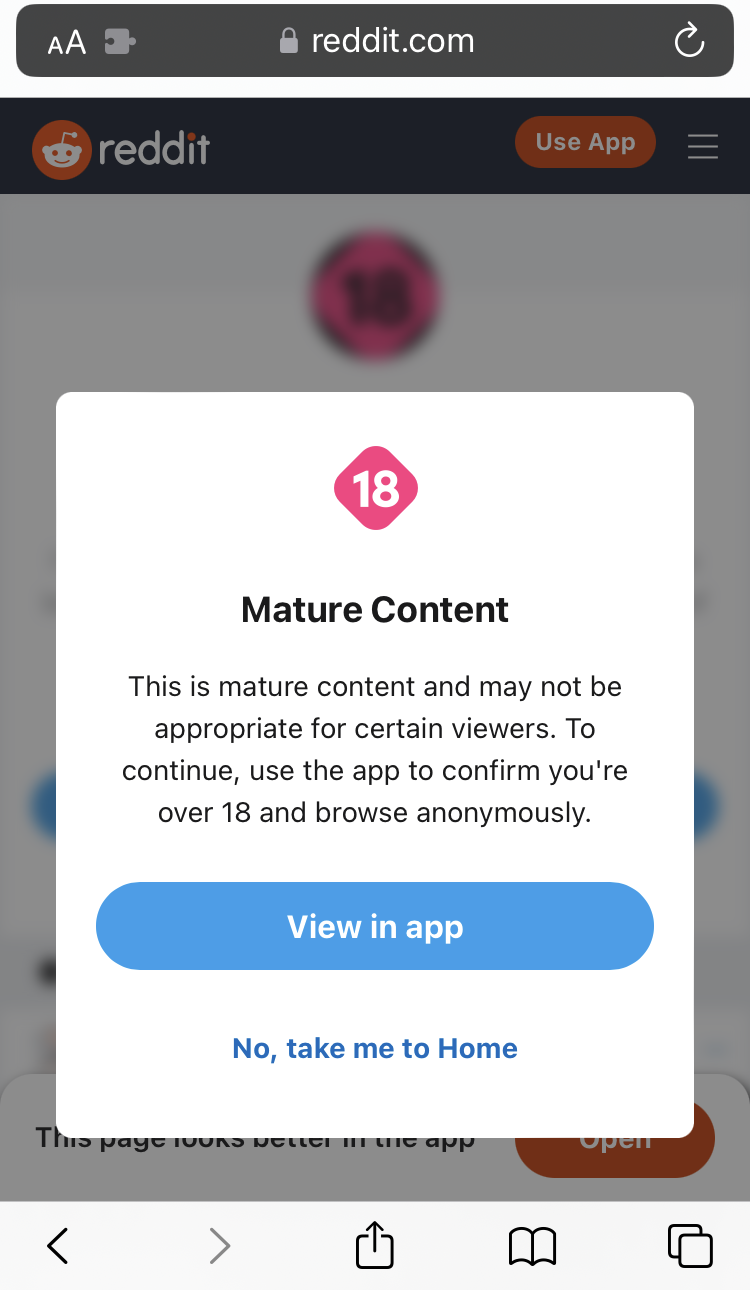
Task: Reload the page in Safari
Action: (689, 41)
